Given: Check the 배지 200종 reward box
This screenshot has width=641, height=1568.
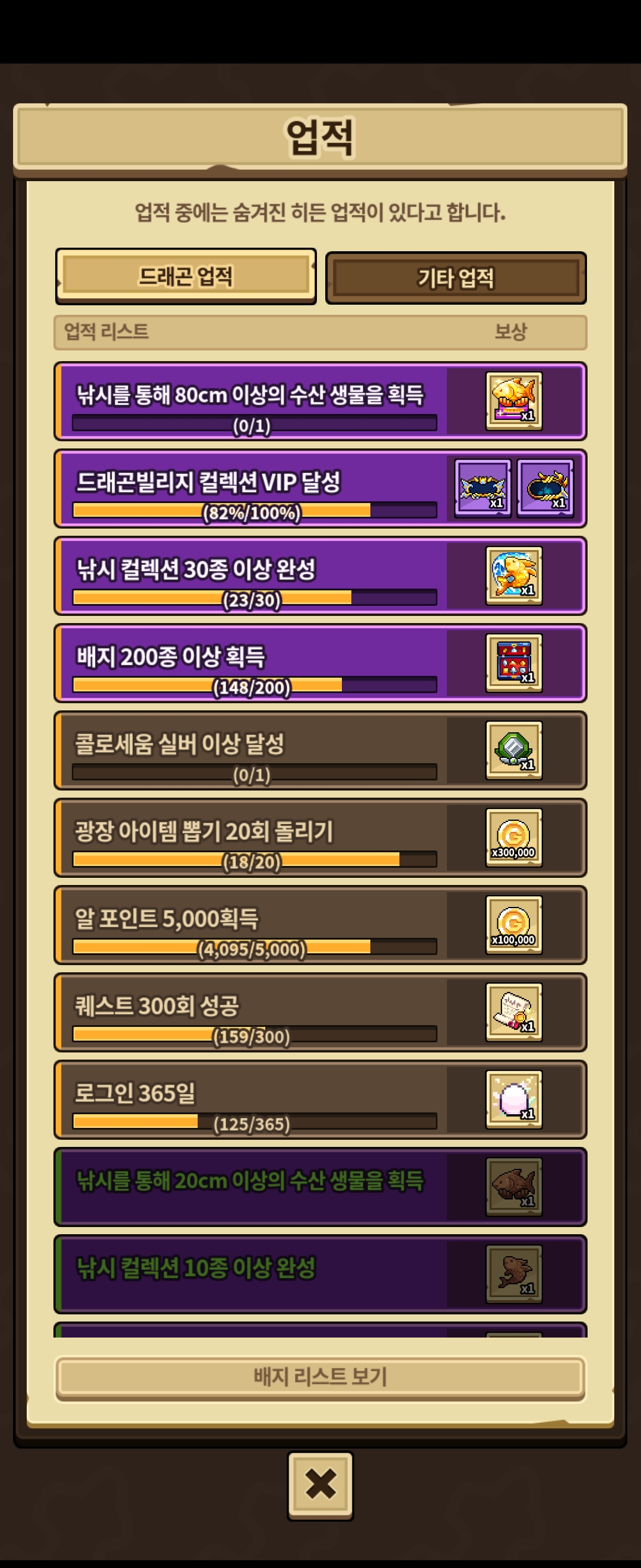Looking at the screenshot, I should (x=513, y=663).
